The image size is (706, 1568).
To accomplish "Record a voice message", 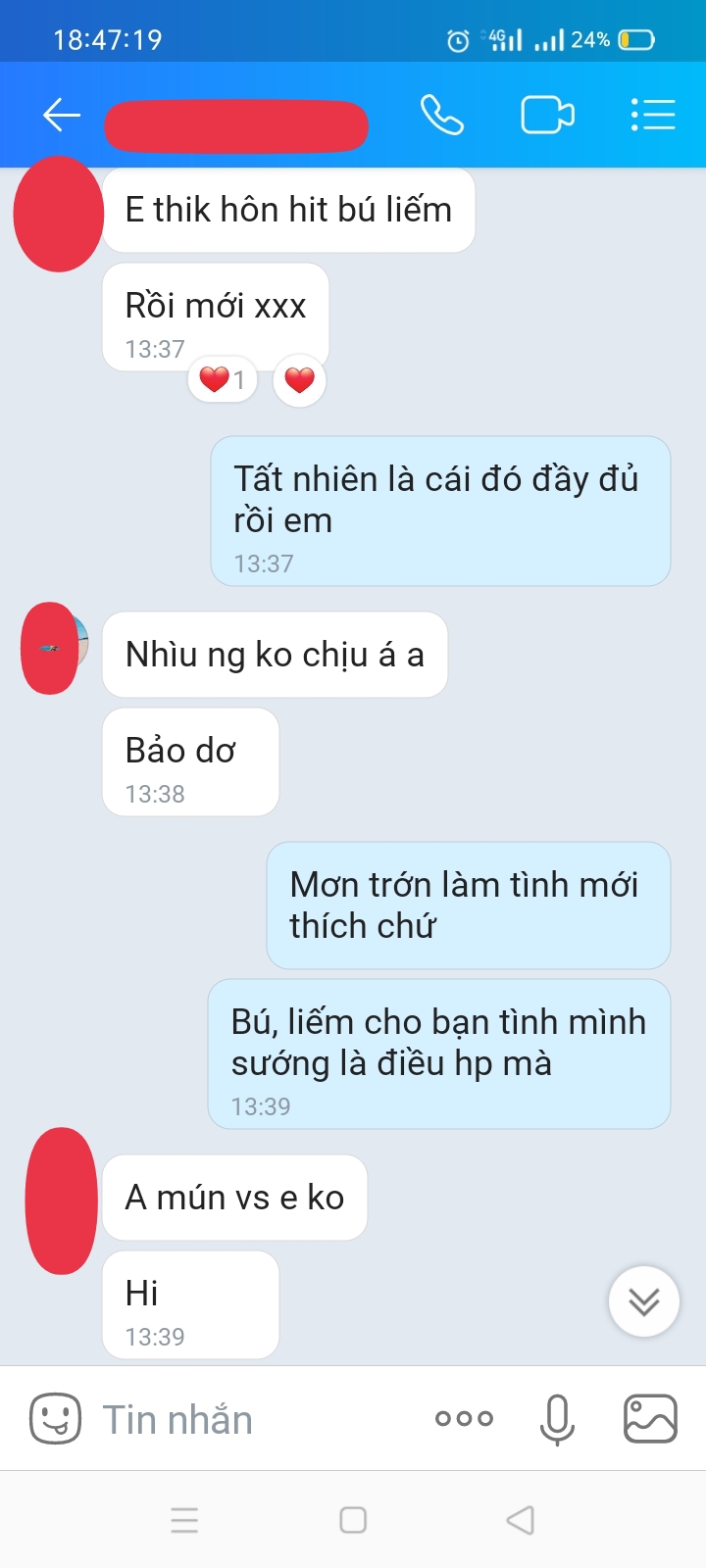I will click(x=557, y=1419).
